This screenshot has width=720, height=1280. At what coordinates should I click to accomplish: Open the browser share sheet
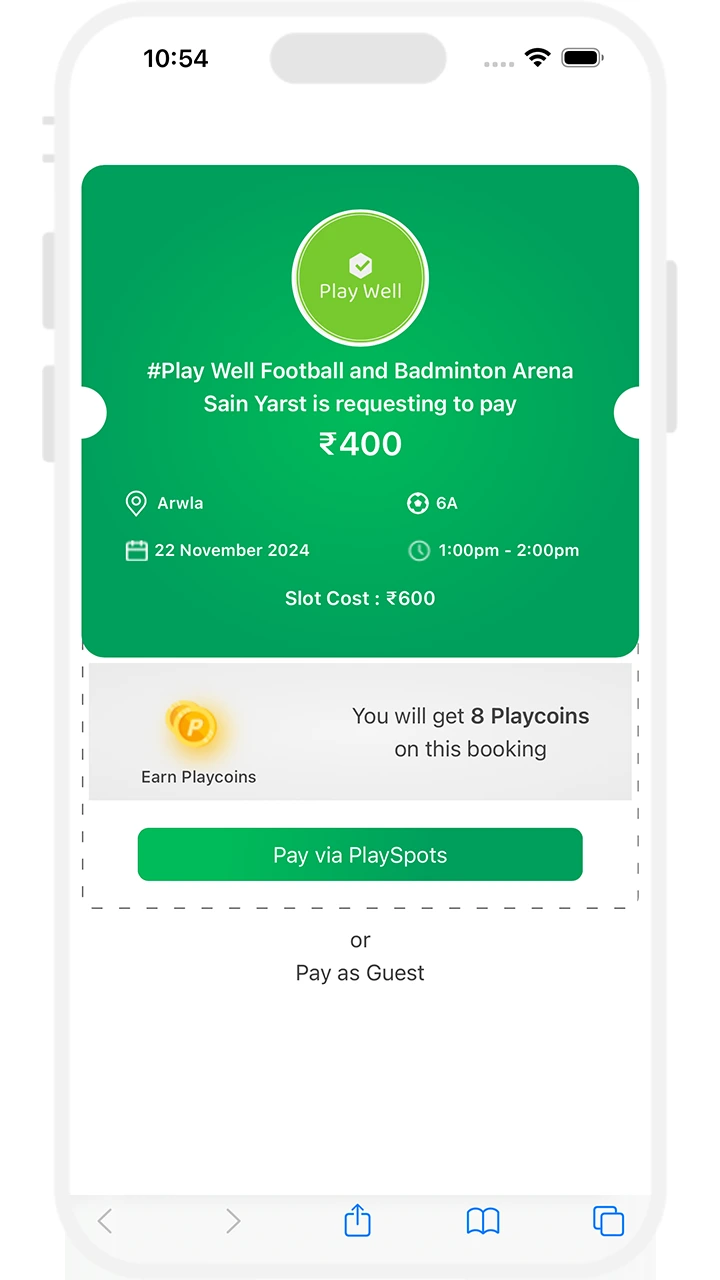point(358,1220)
